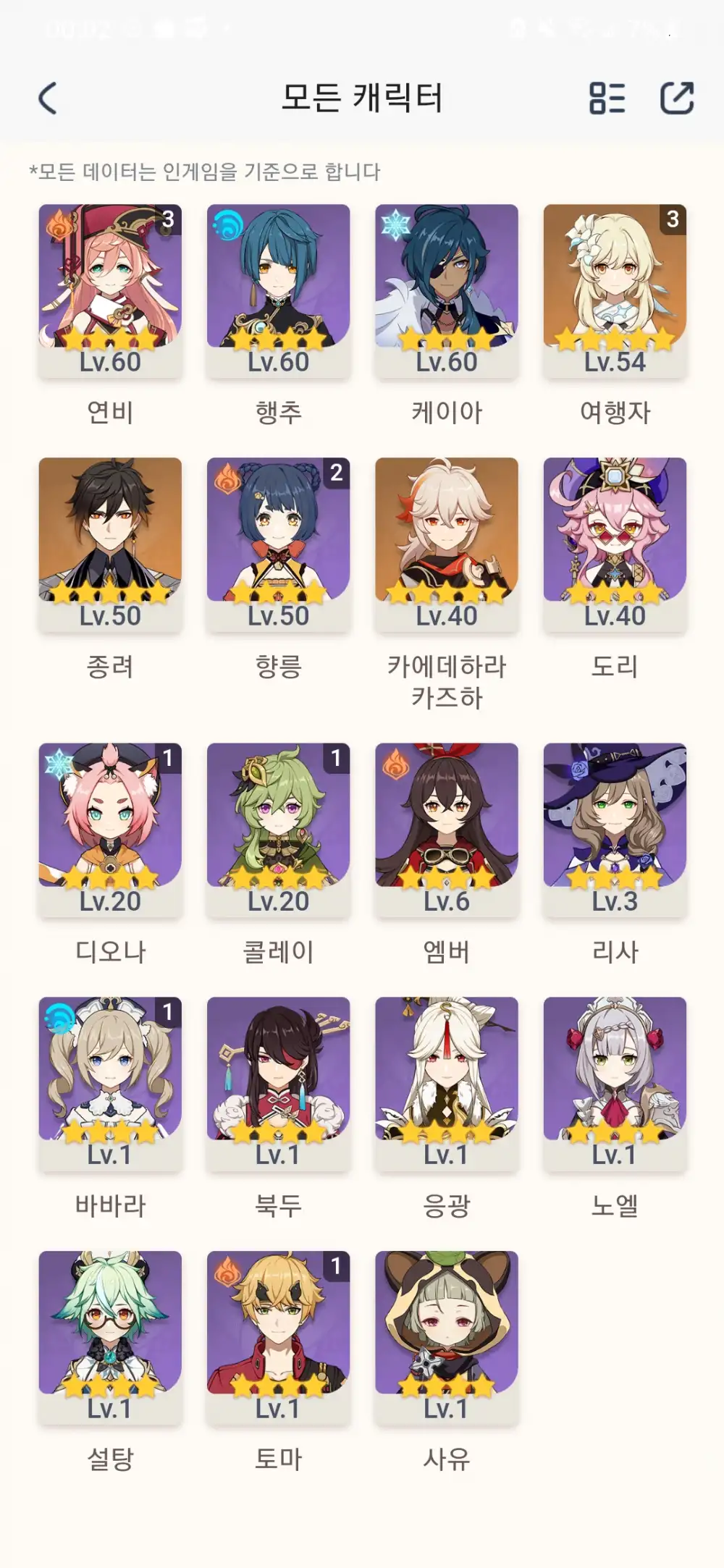Open 연비 character card
The width and height of the screenshot is (724, 1568).
110,290
